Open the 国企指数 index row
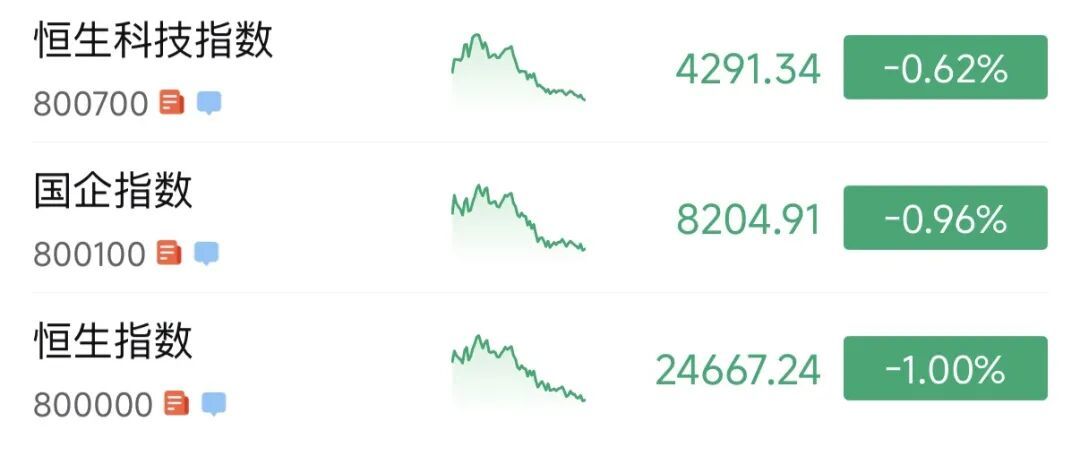Image resolution: width=1080 pixels, height=456 pixels. 540,218
